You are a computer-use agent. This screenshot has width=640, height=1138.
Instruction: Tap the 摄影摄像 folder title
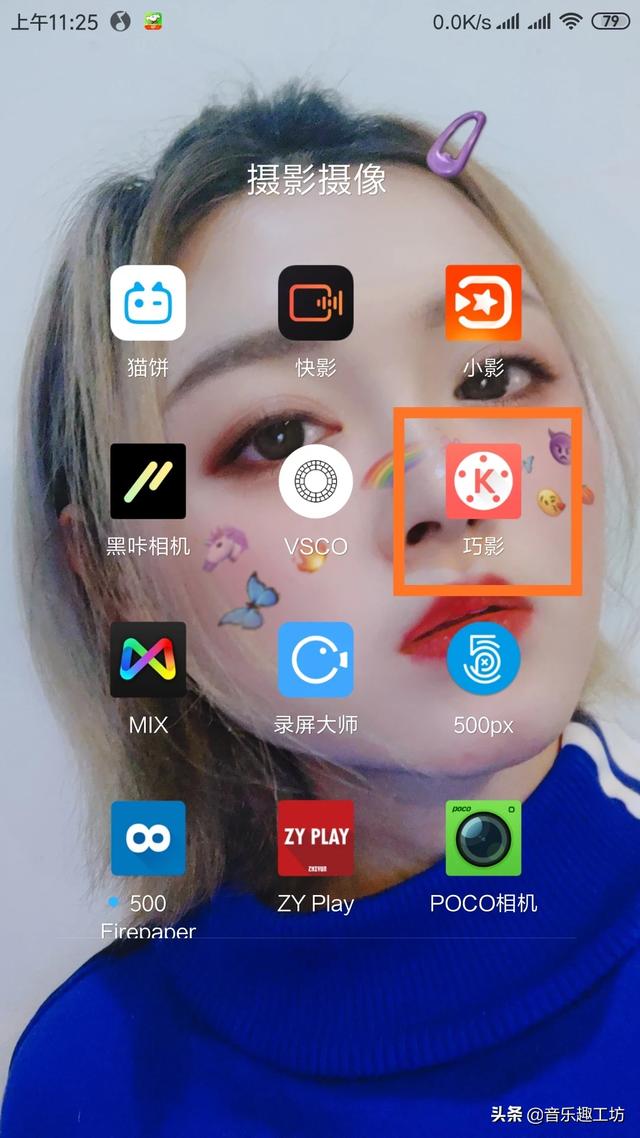pyautogui.click(x=317, y=181)
